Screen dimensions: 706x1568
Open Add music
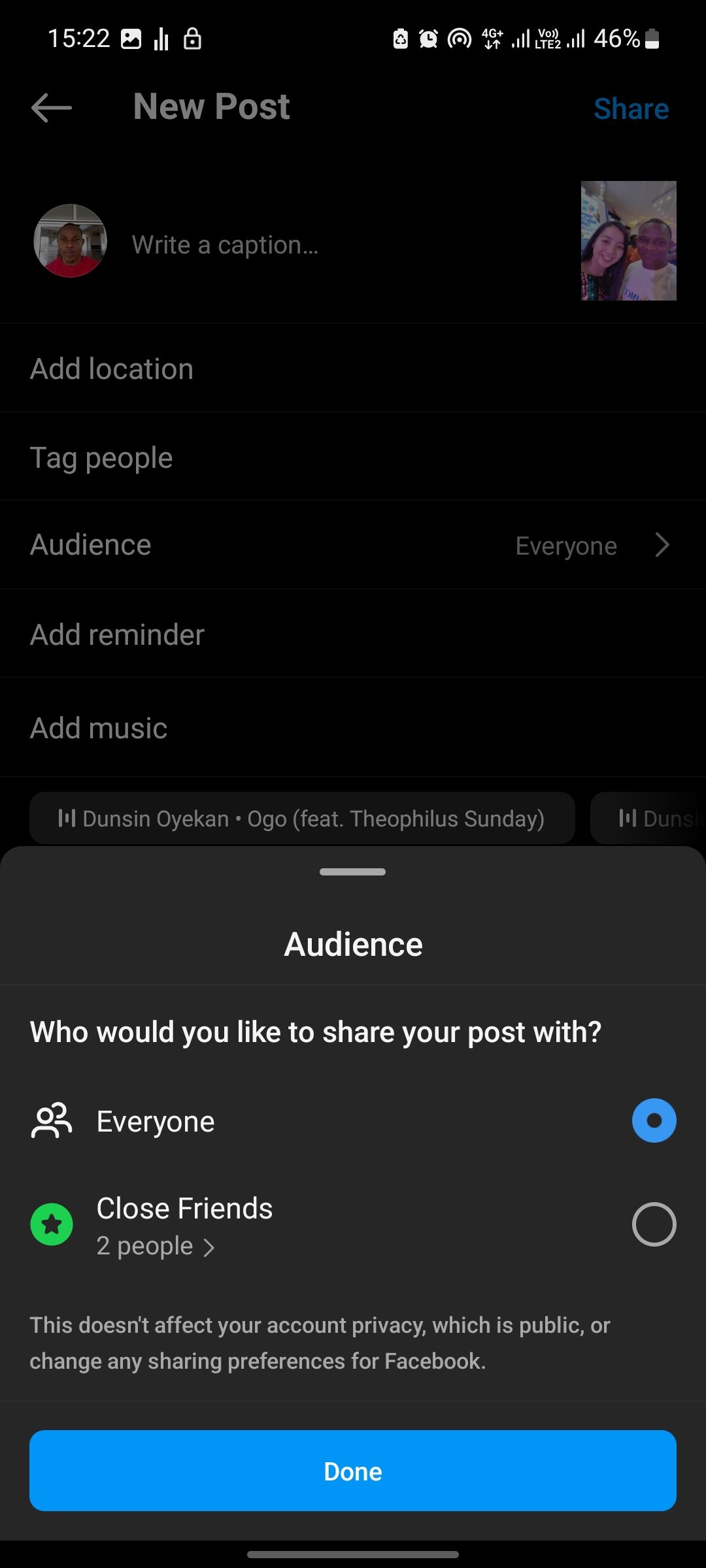(x=98, y=727)
